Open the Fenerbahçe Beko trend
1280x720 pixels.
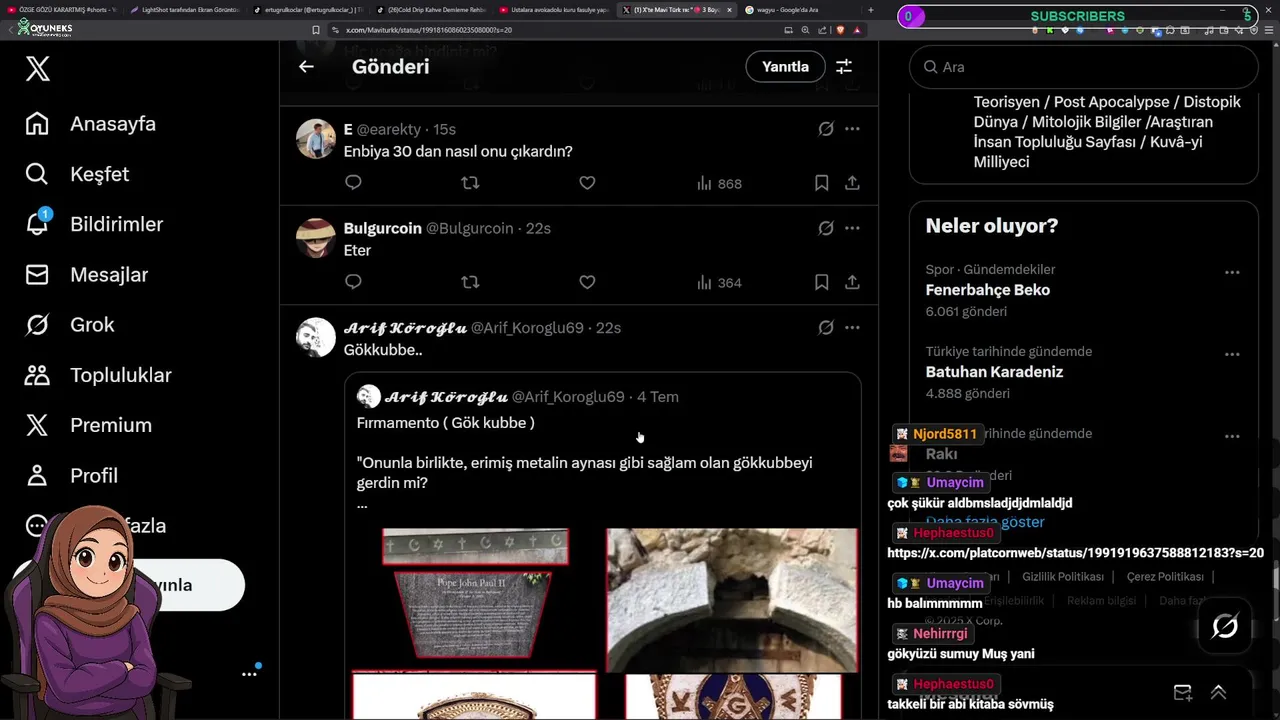[x=988, y=290]
